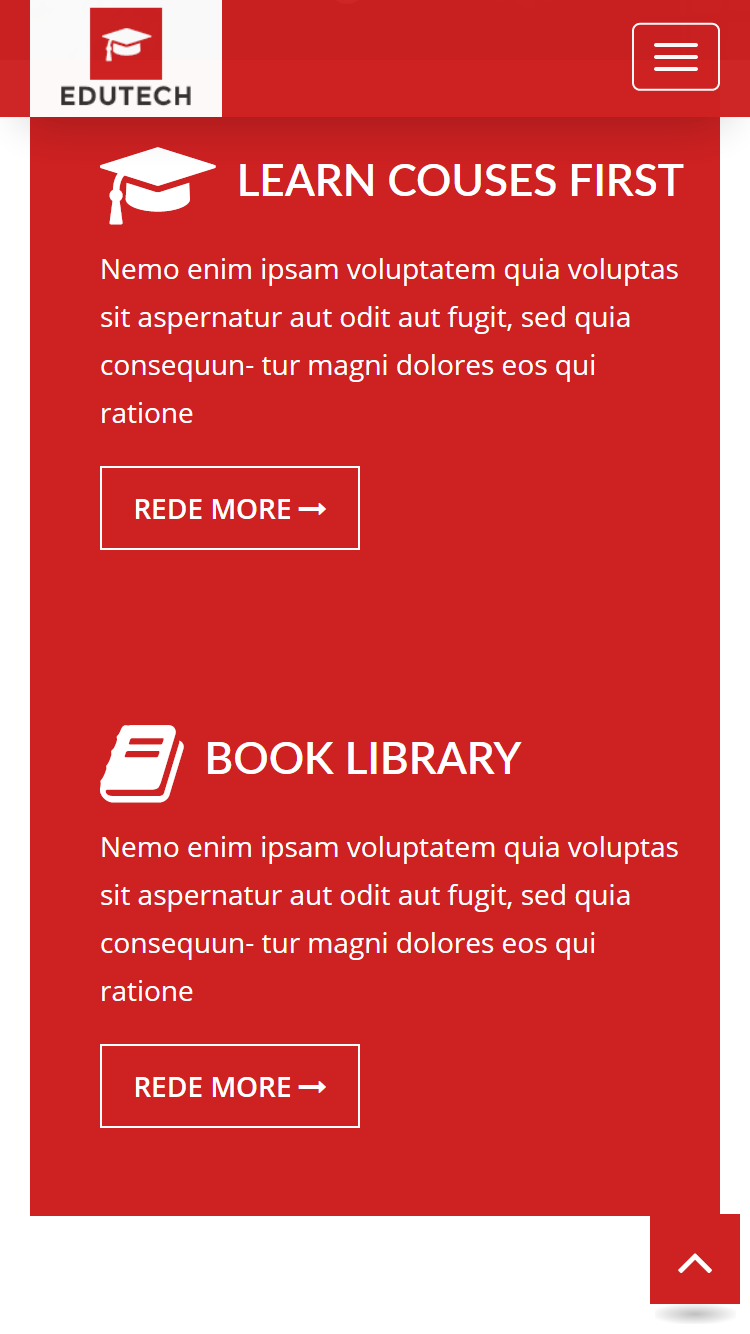Open the hamburger navigation menu
This screenshot has width=750, height=1334.
(675, 57)
